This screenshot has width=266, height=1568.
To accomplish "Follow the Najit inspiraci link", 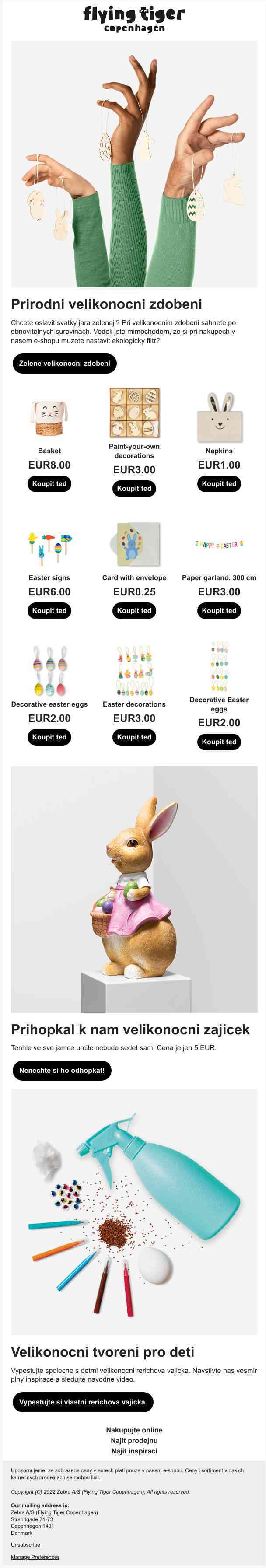I will coord(134,1450).
